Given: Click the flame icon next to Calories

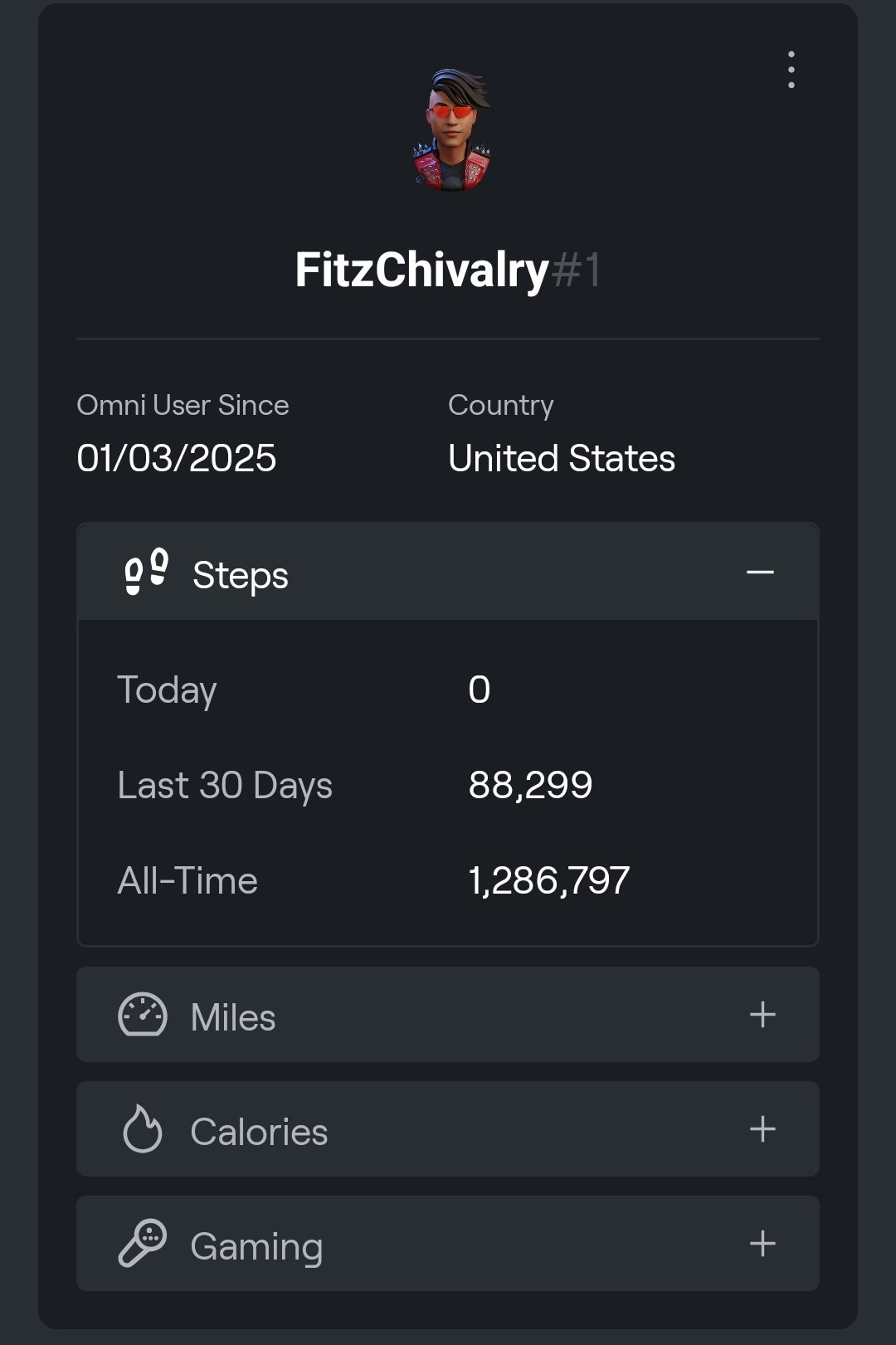Looking at the screenshot, I should [x=144, y=1129].
